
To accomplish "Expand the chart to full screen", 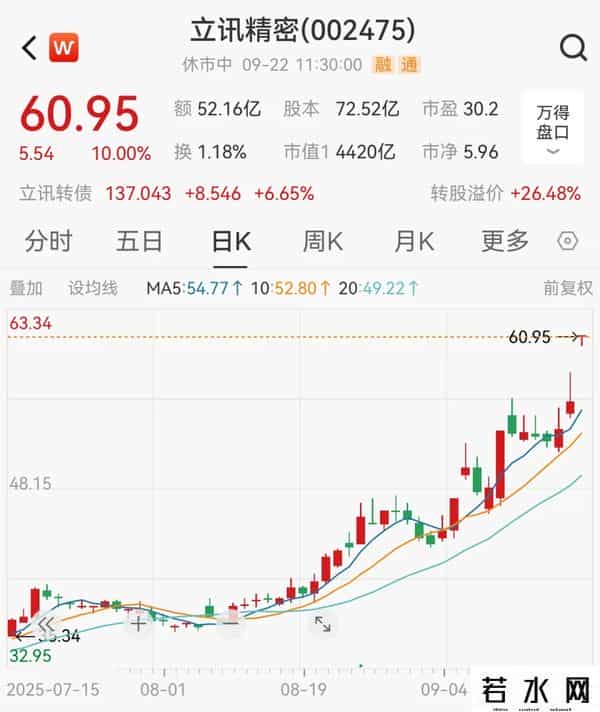I will coord(322,623).
